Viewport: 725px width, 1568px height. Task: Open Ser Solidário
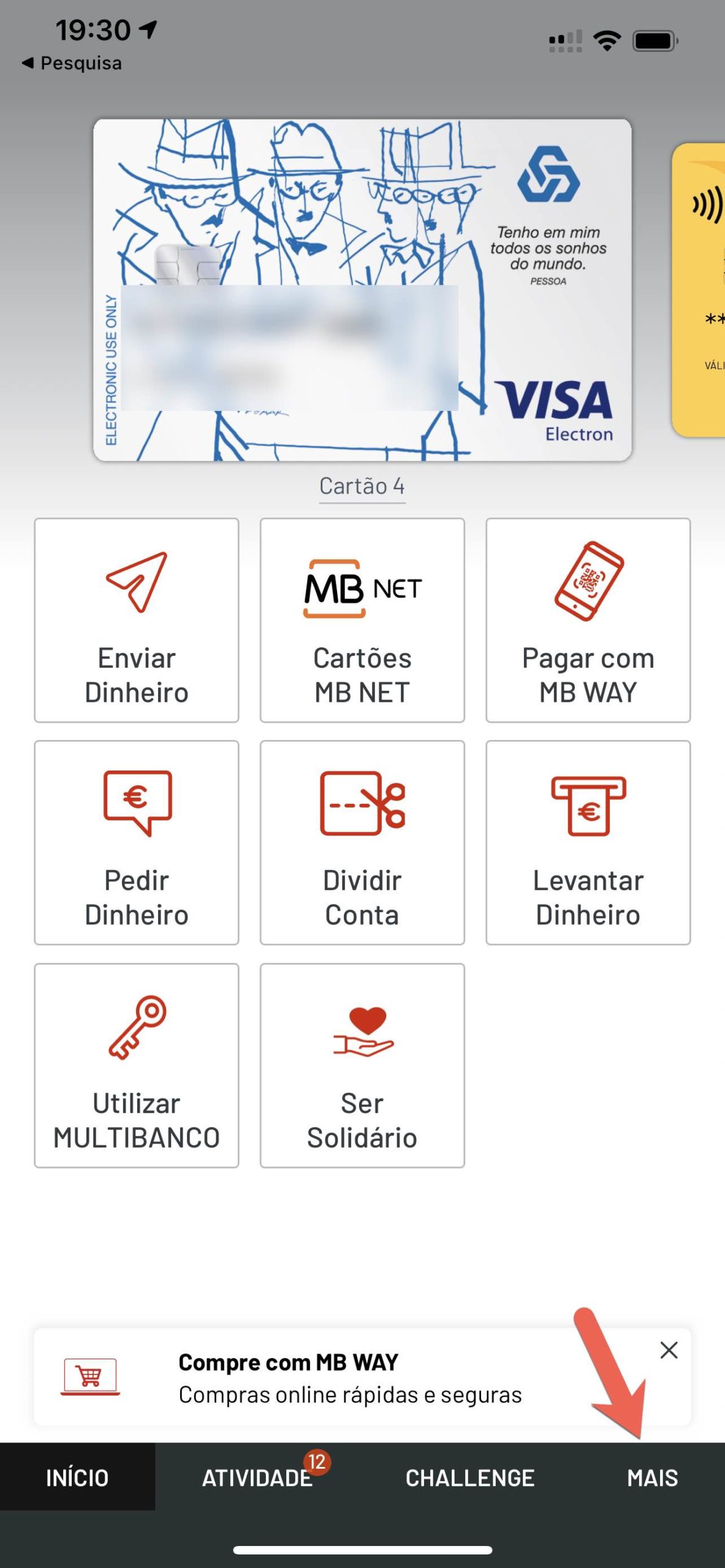tap(362, 1065)
